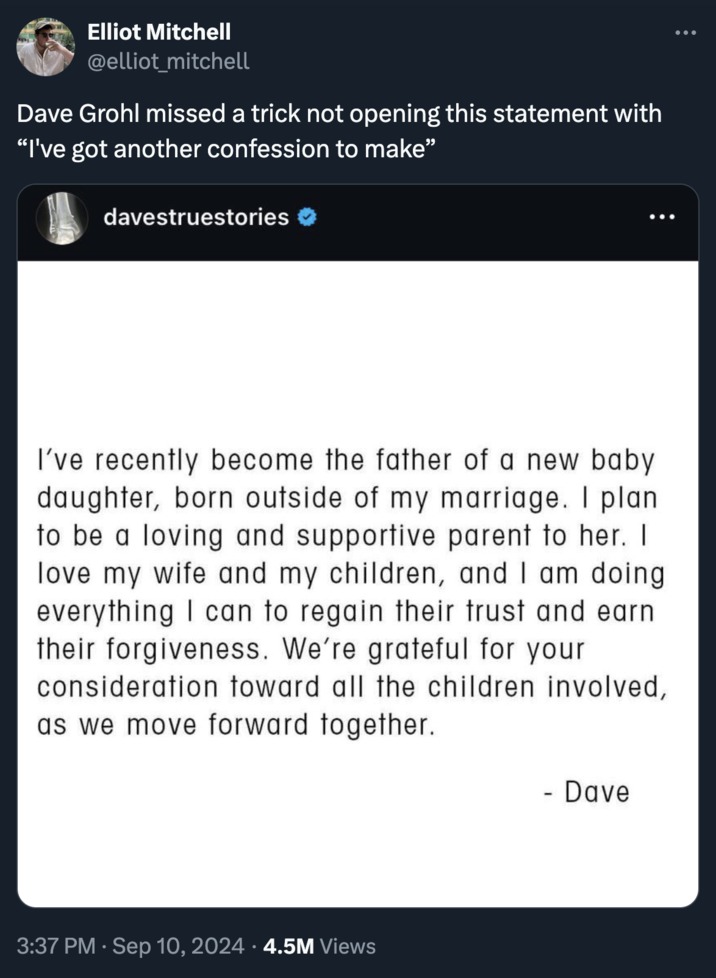
Task: Open the more options menu for Elliot Mitchell's post
Action: click(684, 33)
